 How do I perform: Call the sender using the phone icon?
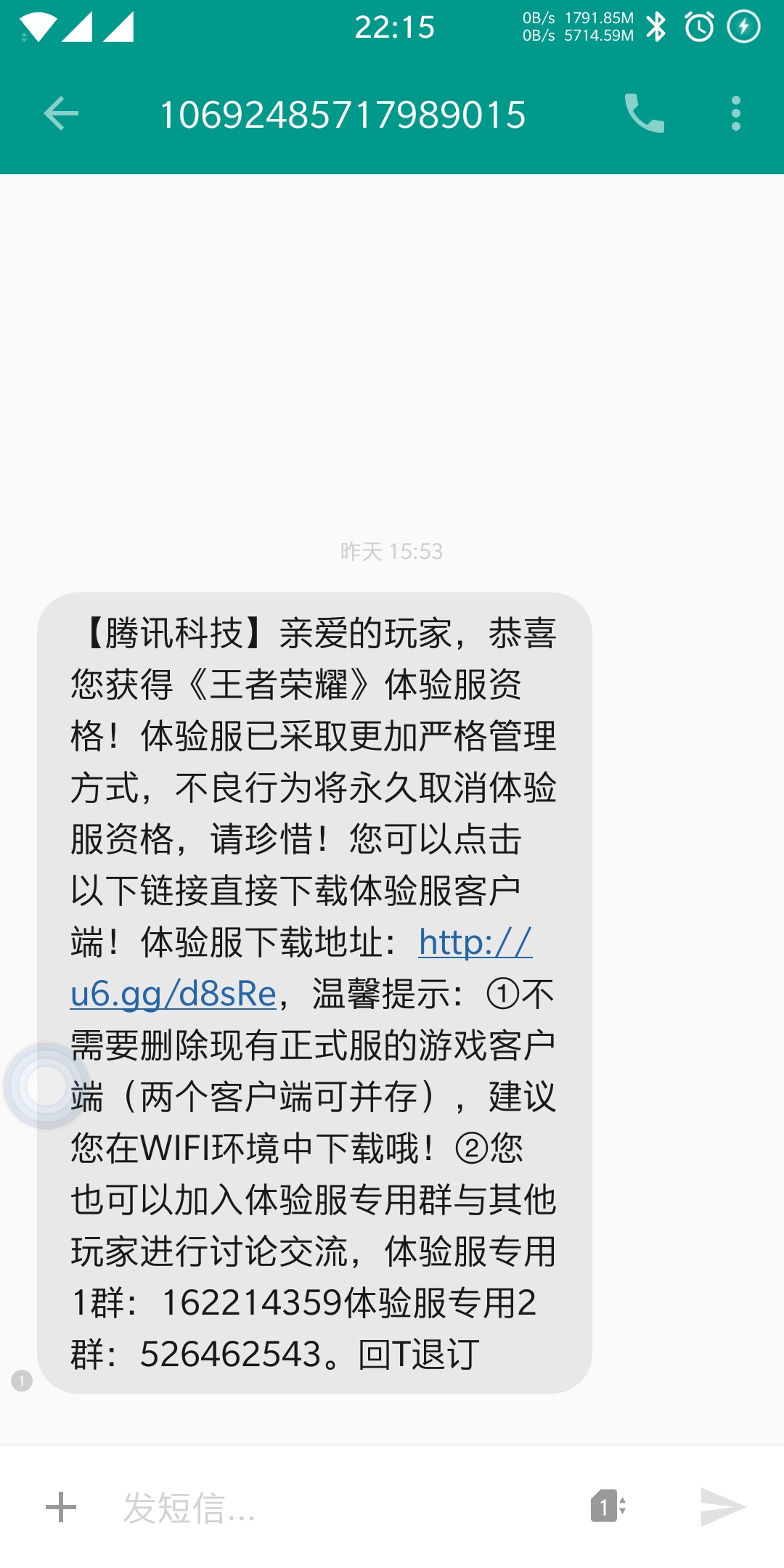tap(642, 113)
